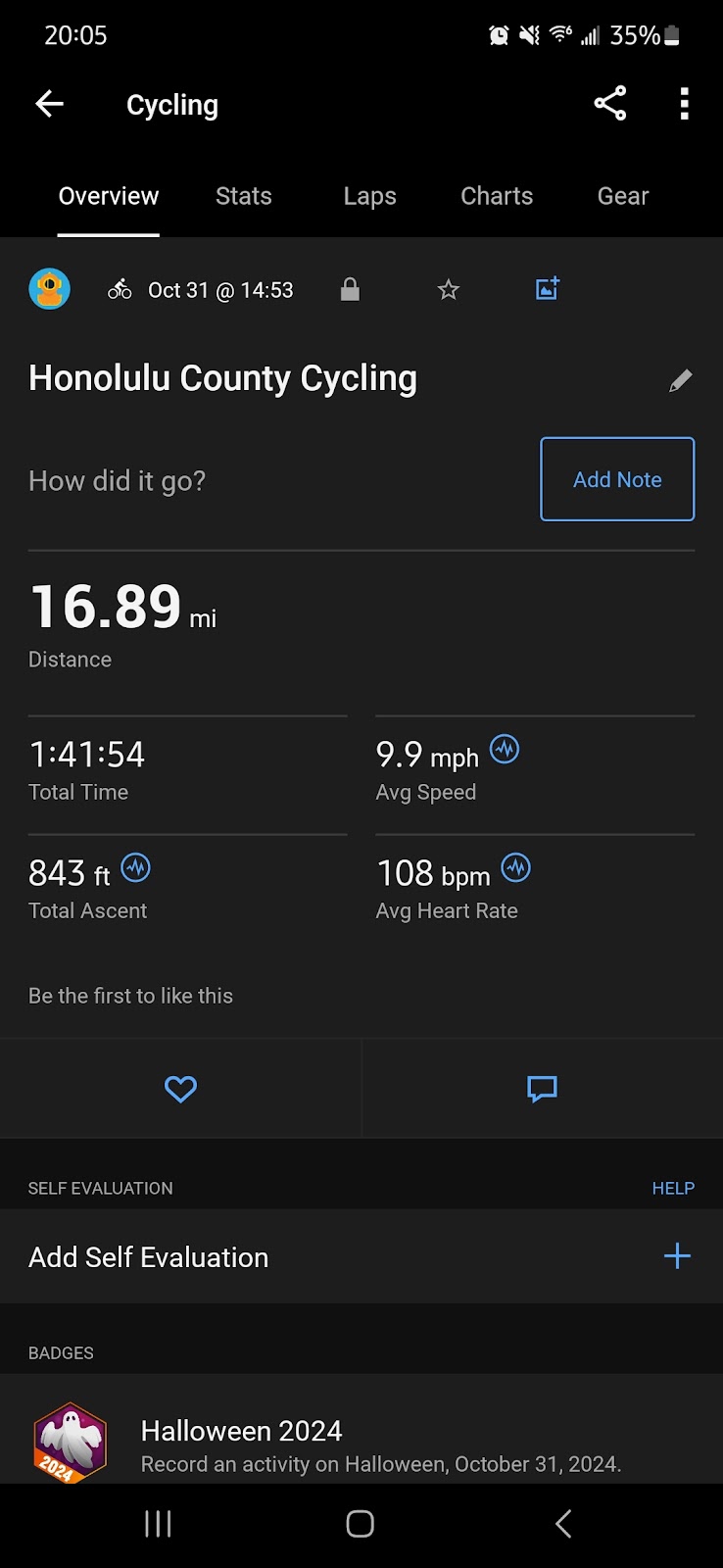Add a photo to this activity
Screen dimensions: 723x1568
coord(548,288)
